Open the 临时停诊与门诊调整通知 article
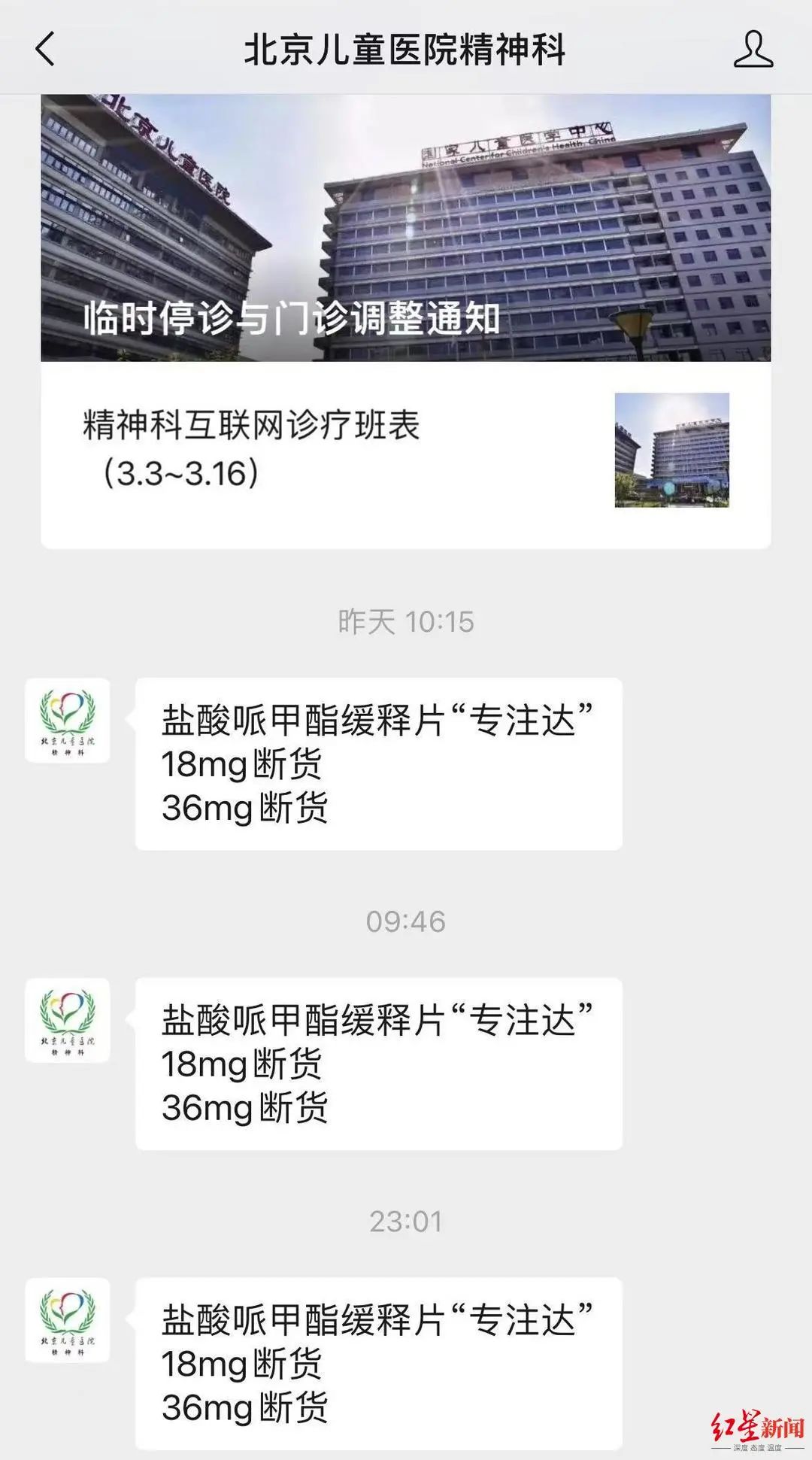The width and height of the screenshot is (812, 1460). [x=406, y=229]
